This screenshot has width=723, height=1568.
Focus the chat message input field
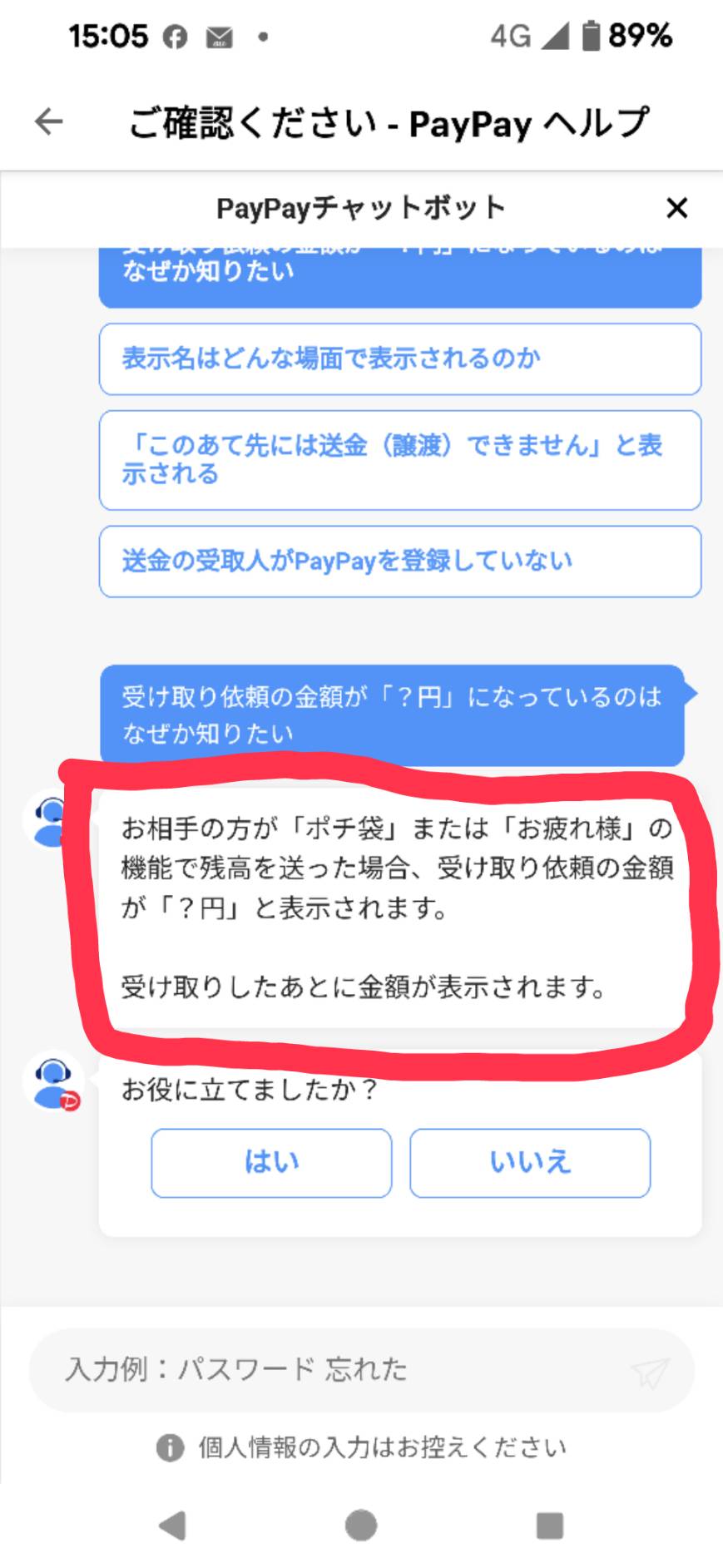[x=333, y=1370]
